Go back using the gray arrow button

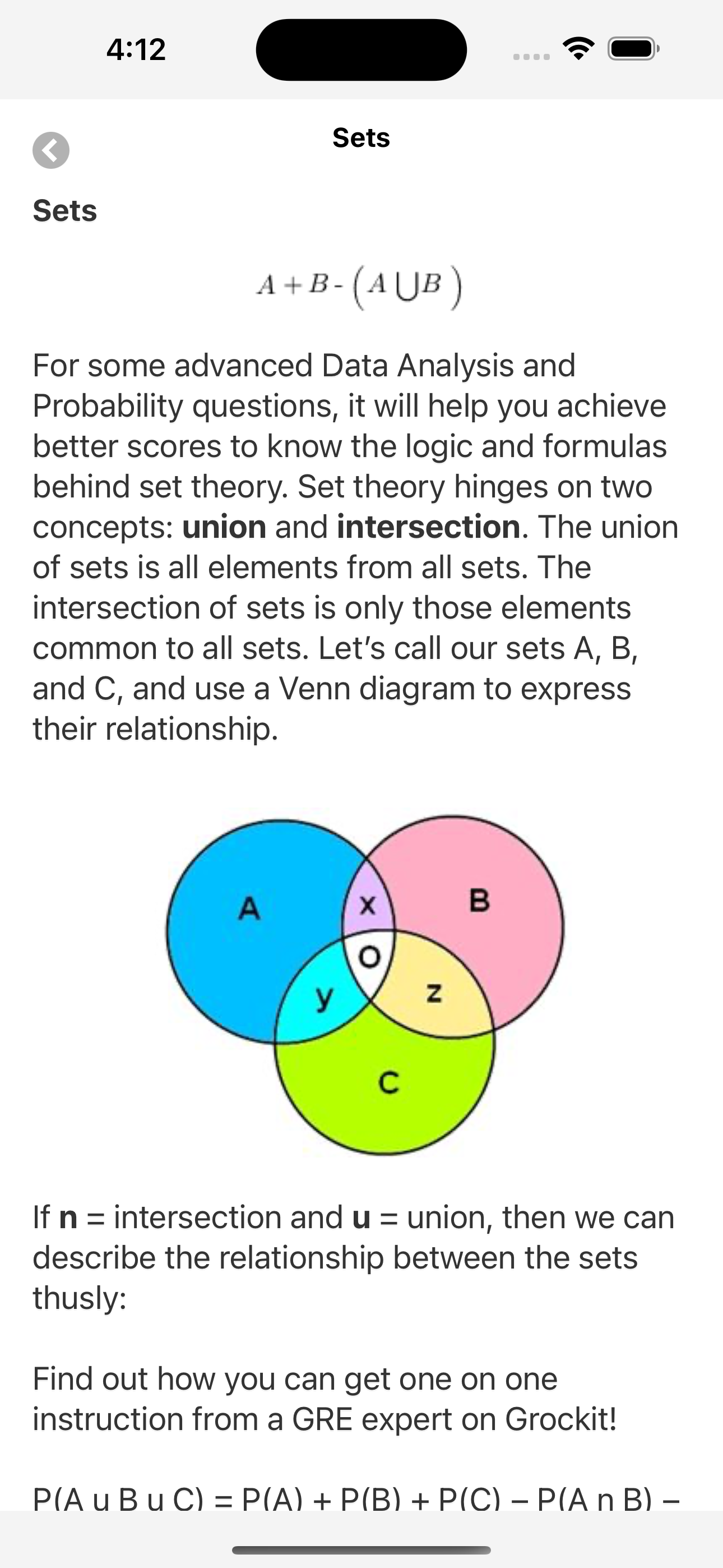(51, 150)
